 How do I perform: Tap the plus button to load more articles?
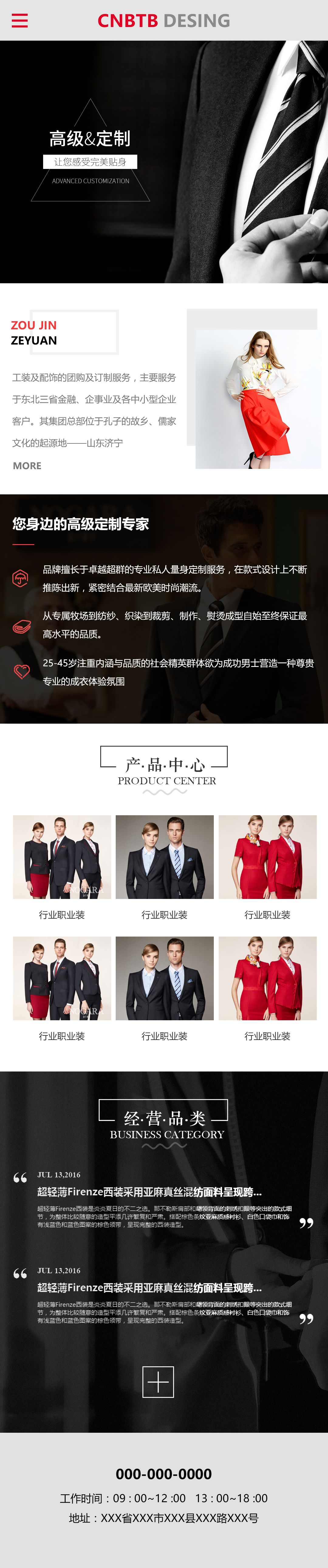click(158, 1382)
